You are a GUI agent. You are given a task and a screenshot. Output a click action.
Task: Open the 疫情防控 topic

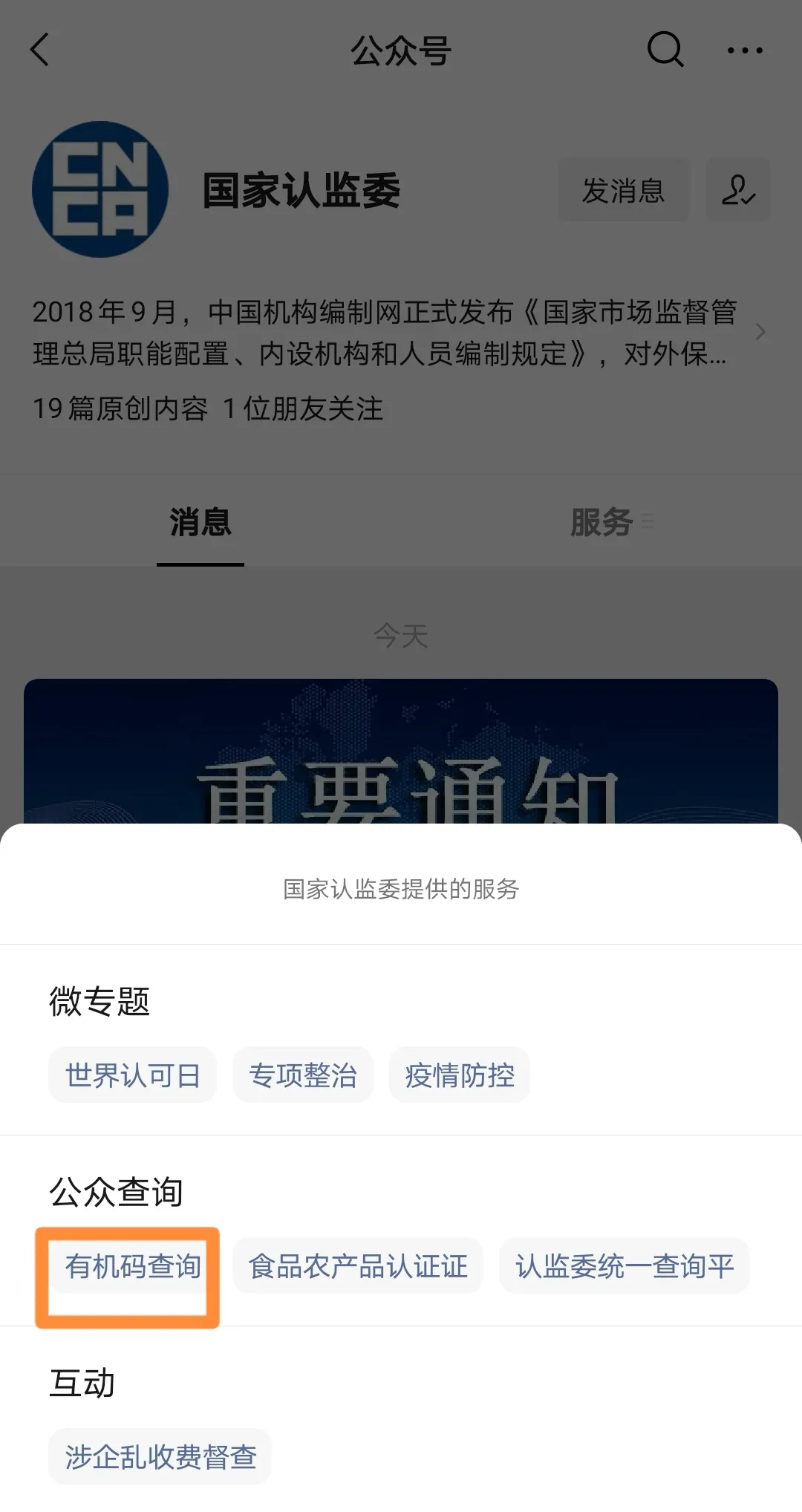click(x=460, y=1075)
